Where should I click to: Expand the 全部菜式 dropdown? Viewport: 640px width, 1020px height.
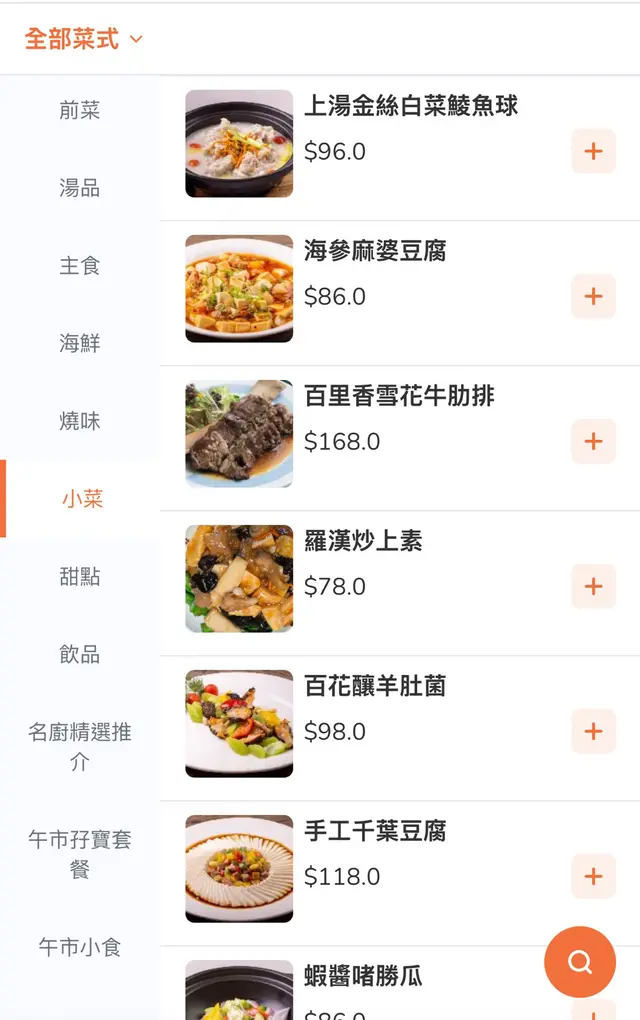[84, 39]
